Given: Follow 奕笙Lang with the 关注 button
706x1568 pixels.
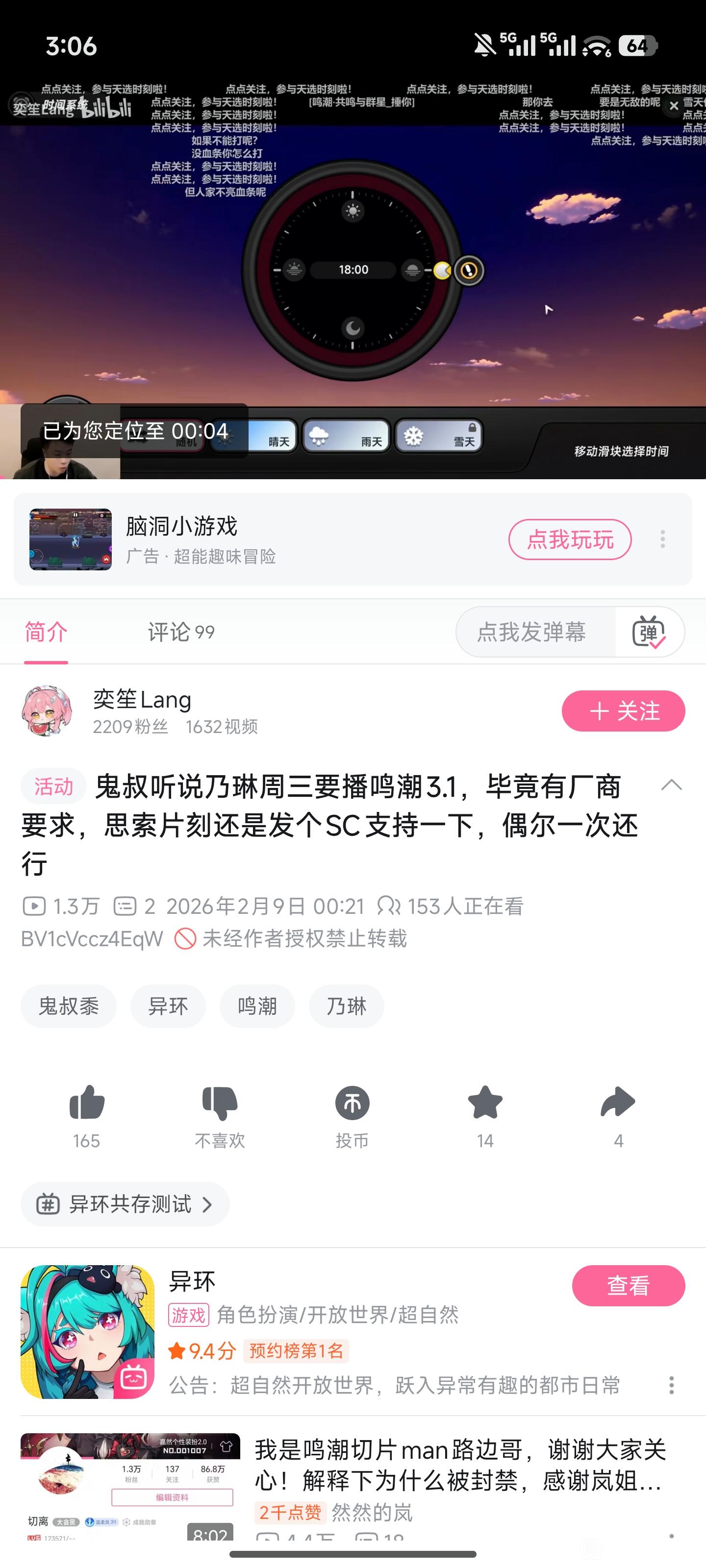Looking at the screenshot, I should [x=623, y=711].
